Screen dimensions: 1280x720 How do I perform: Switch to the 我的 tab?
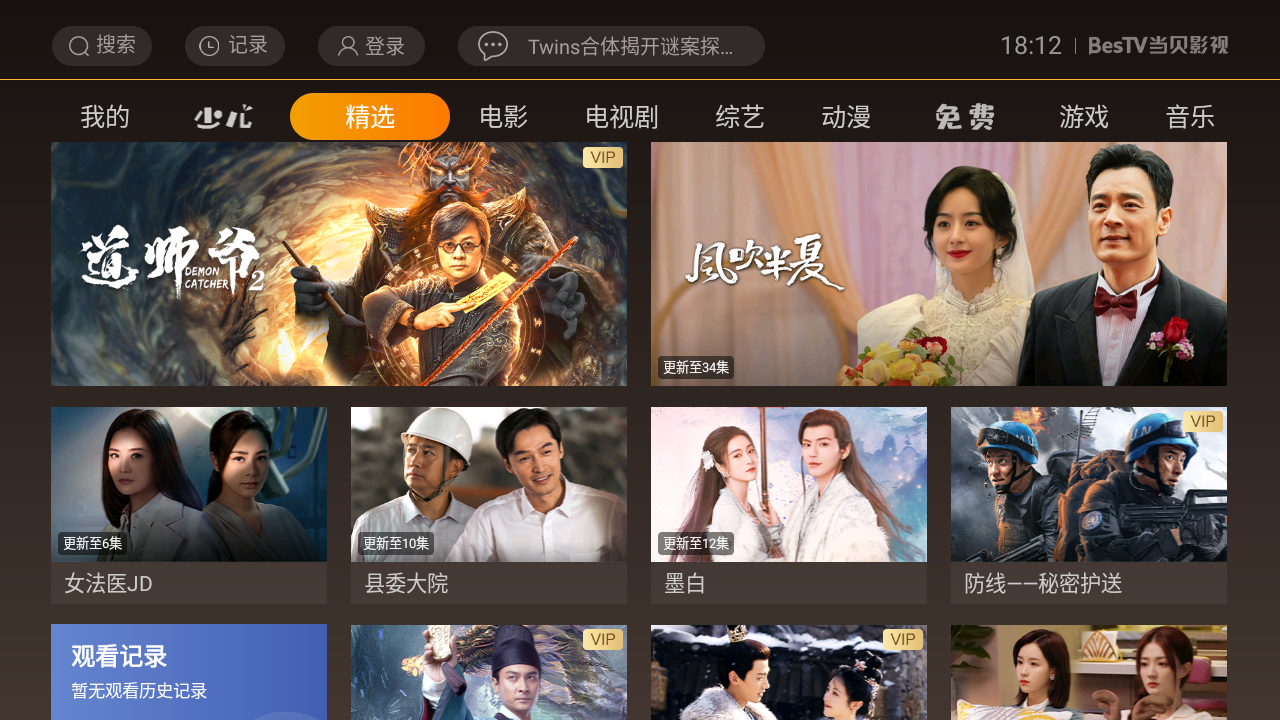pos(105,117)
